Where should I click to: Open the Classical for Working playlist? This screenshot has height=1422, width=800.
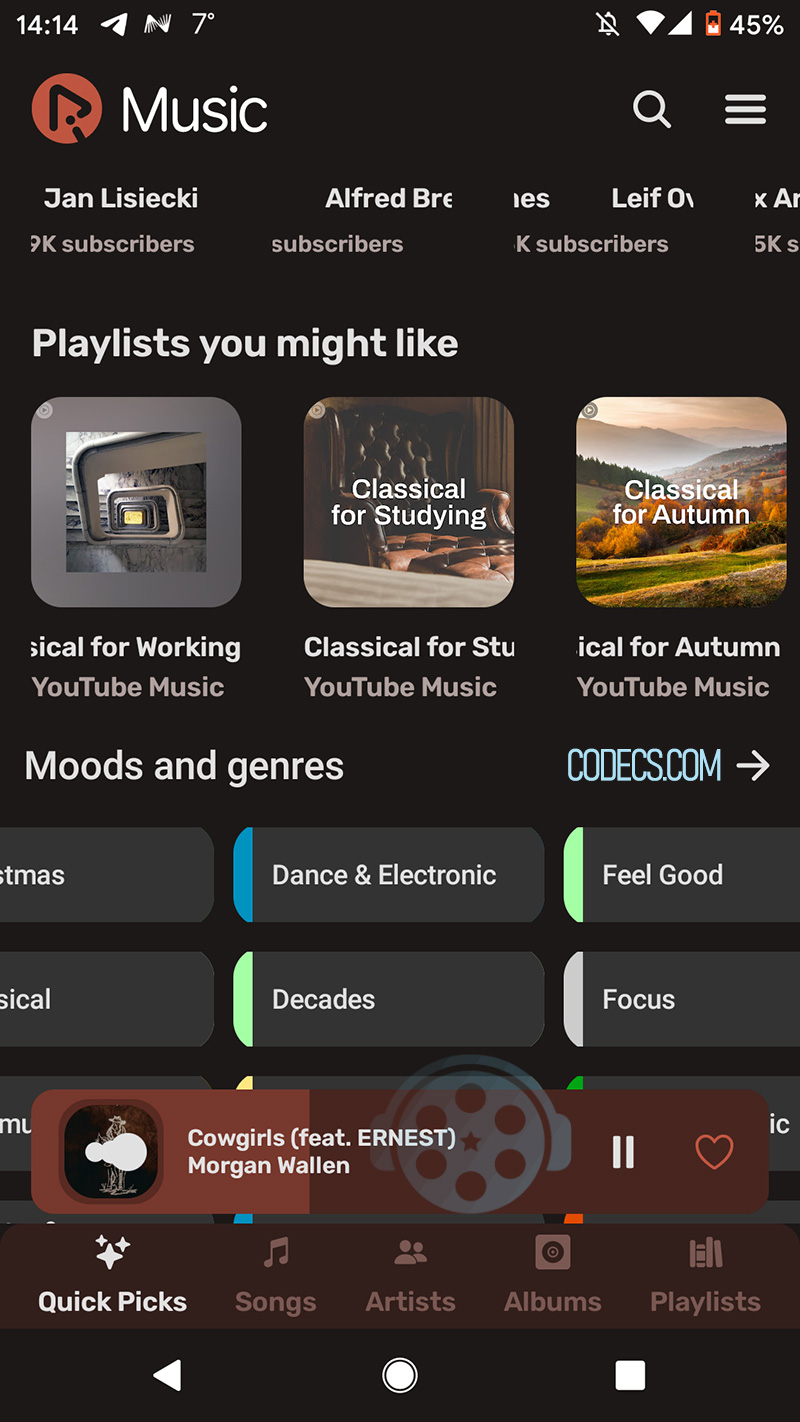136,502
